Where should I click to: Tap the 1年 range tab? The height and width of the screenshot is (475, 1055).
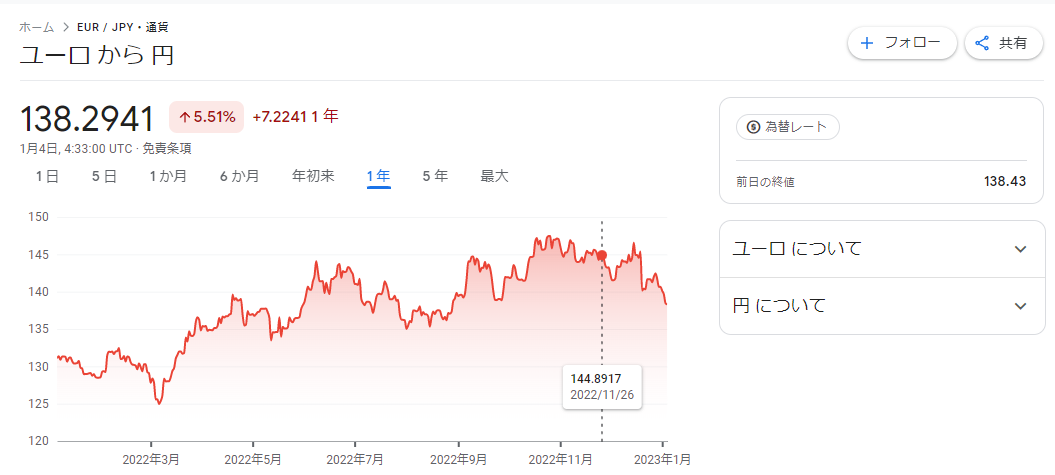[x=378, y=176]
